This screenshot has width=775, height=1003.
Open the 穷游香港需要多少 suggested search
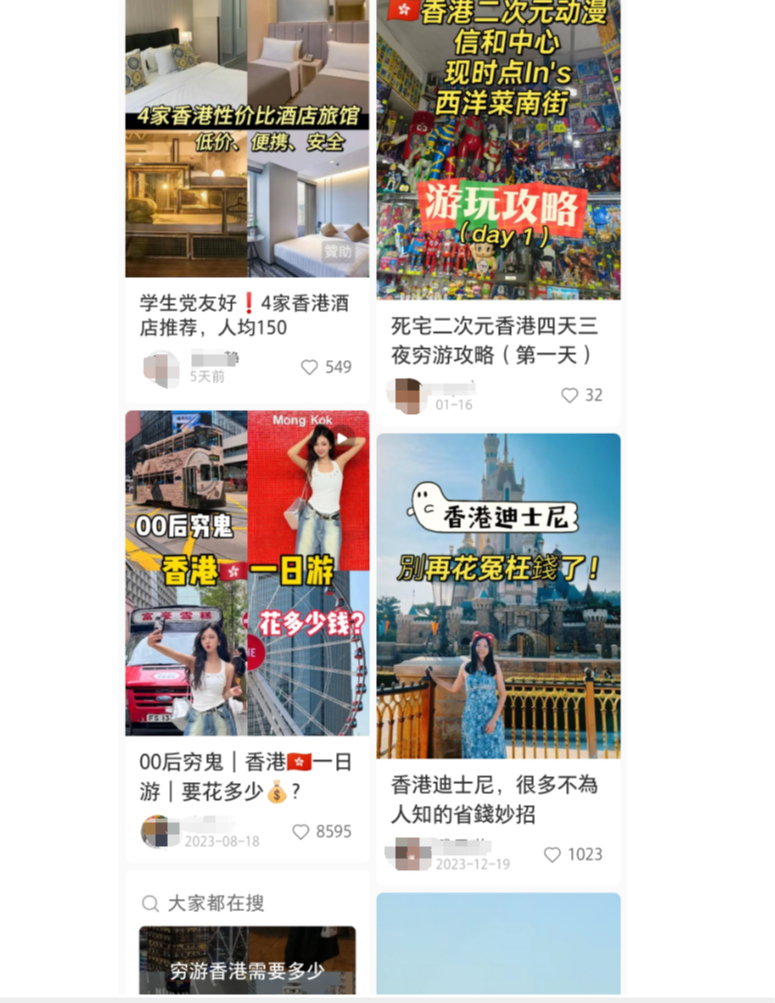click(x=247, y=968)
